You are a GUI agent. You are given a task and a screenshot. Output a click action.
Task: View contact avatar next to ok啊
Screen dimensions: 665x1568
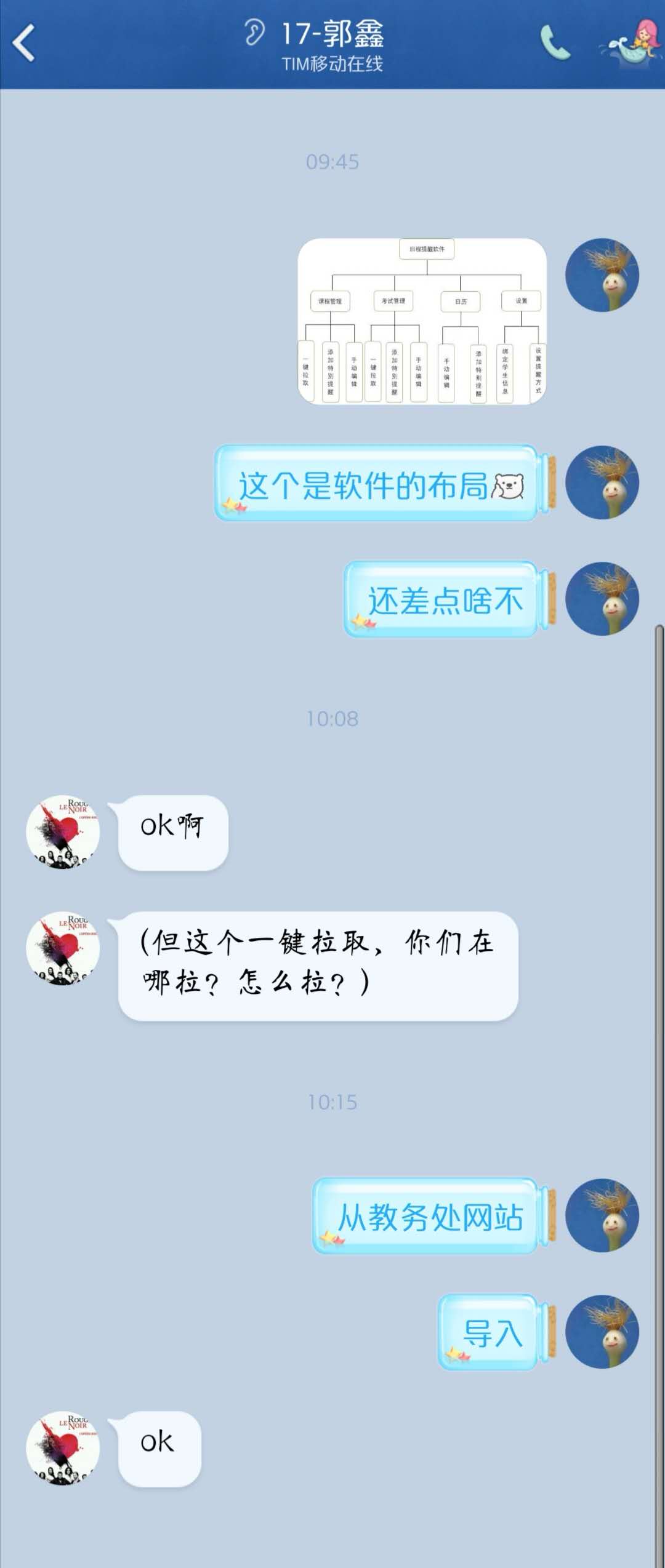(63, 832)
